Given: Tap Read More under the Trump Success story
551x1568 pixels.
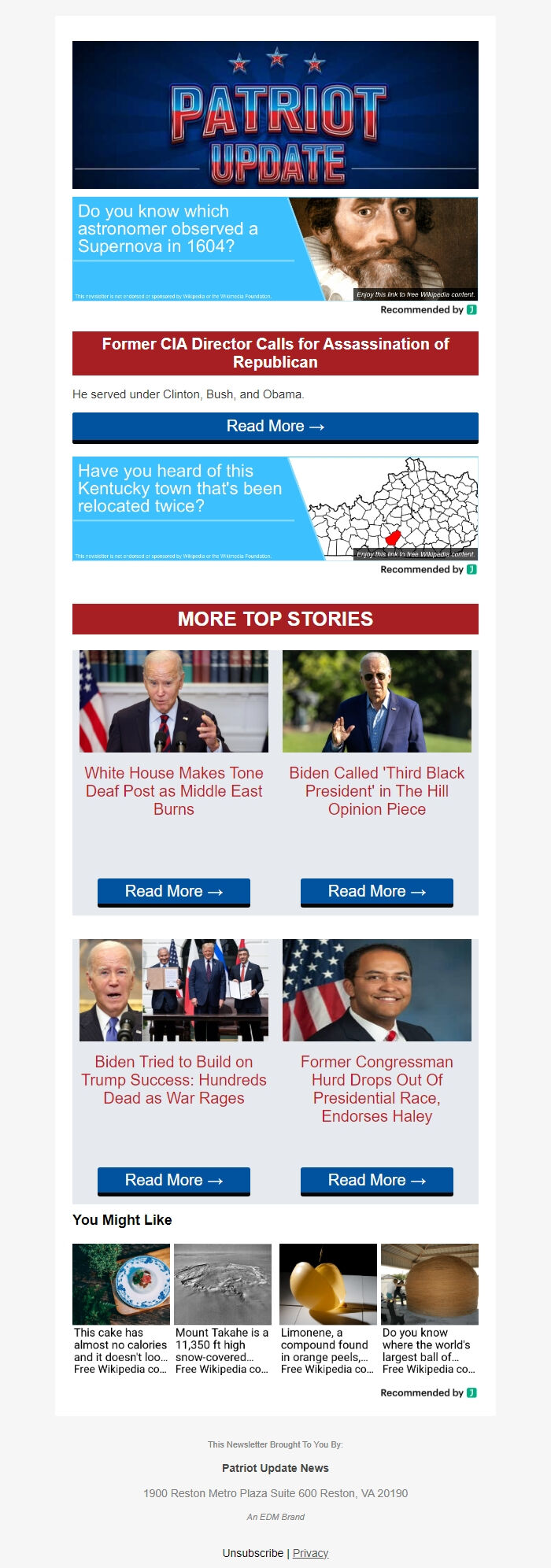Looking at the screenshot, I should [174, 1181].
